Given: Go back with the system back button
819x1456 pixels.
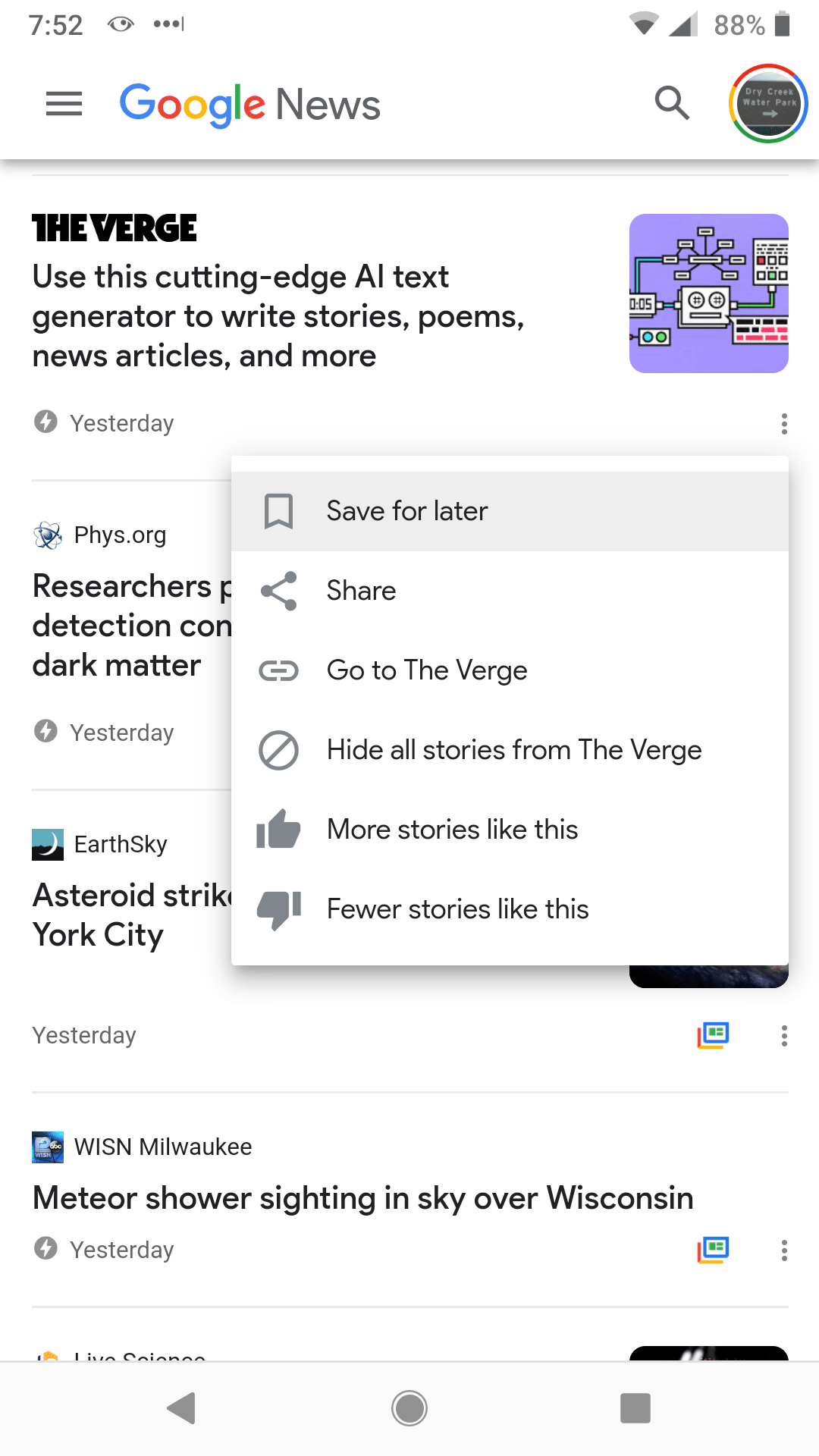Looking at the screenshot, I should point(182,1408).
